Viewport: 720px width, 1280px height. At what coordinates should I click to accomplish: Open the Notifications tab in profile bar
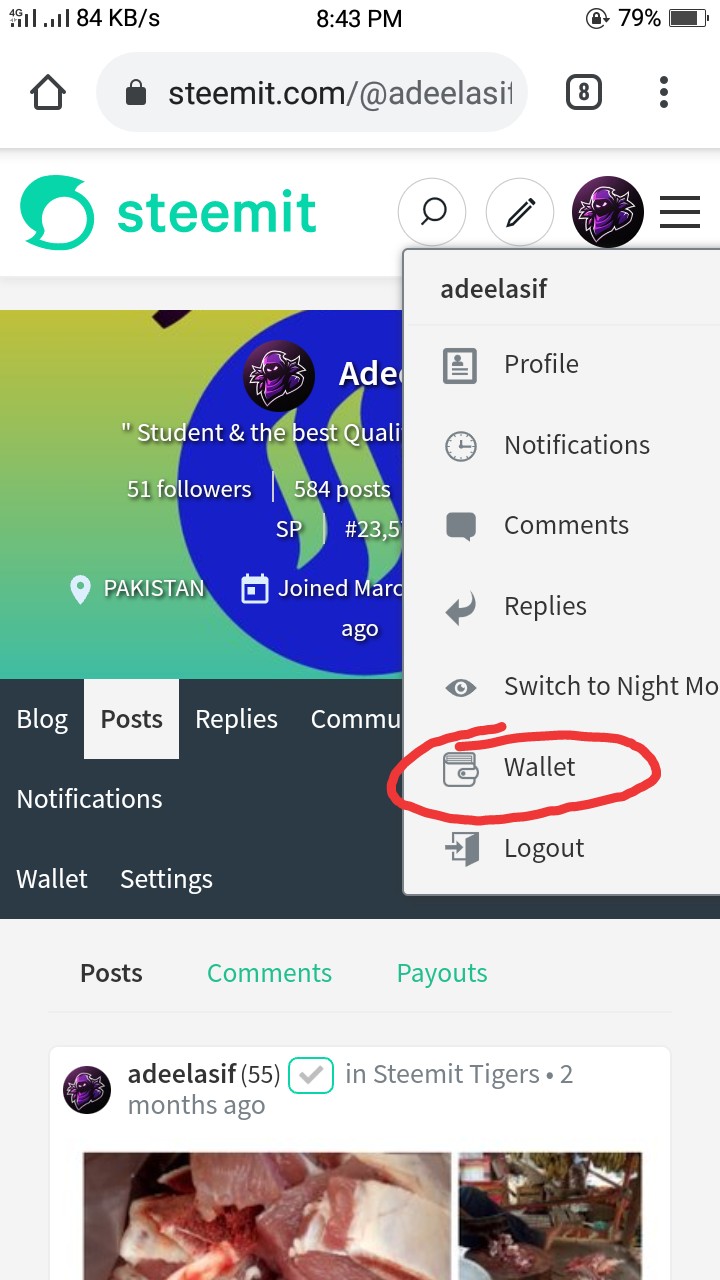(x=89, y=799)
